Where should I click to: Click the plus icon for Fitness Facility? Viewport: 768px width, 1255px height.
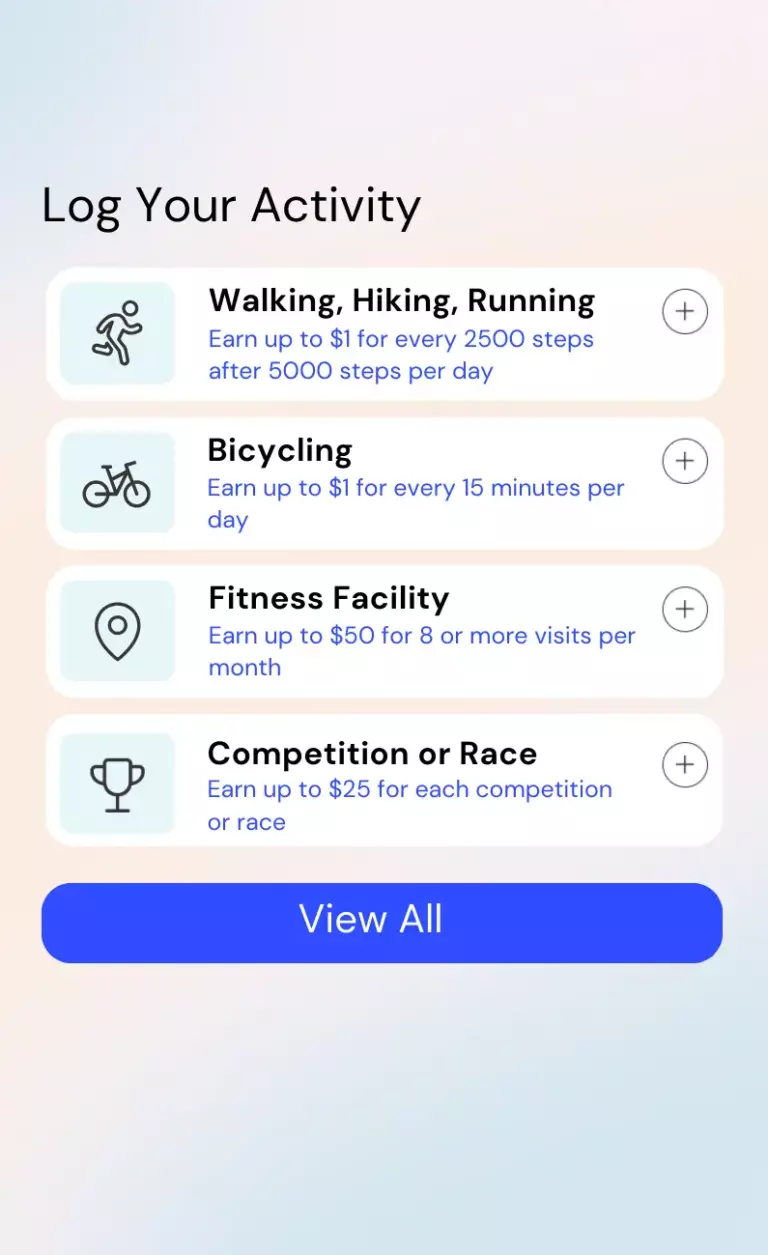(x=684, y=609)
